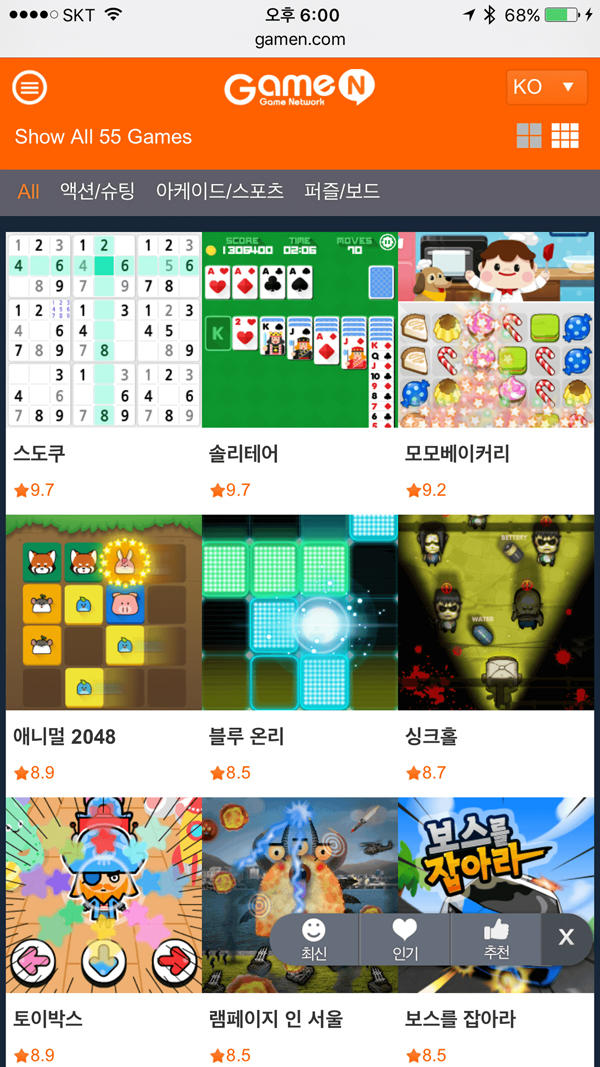Switch to two-column grid view
Viewport: 600px width, 1067px height.
coord(529,135)
